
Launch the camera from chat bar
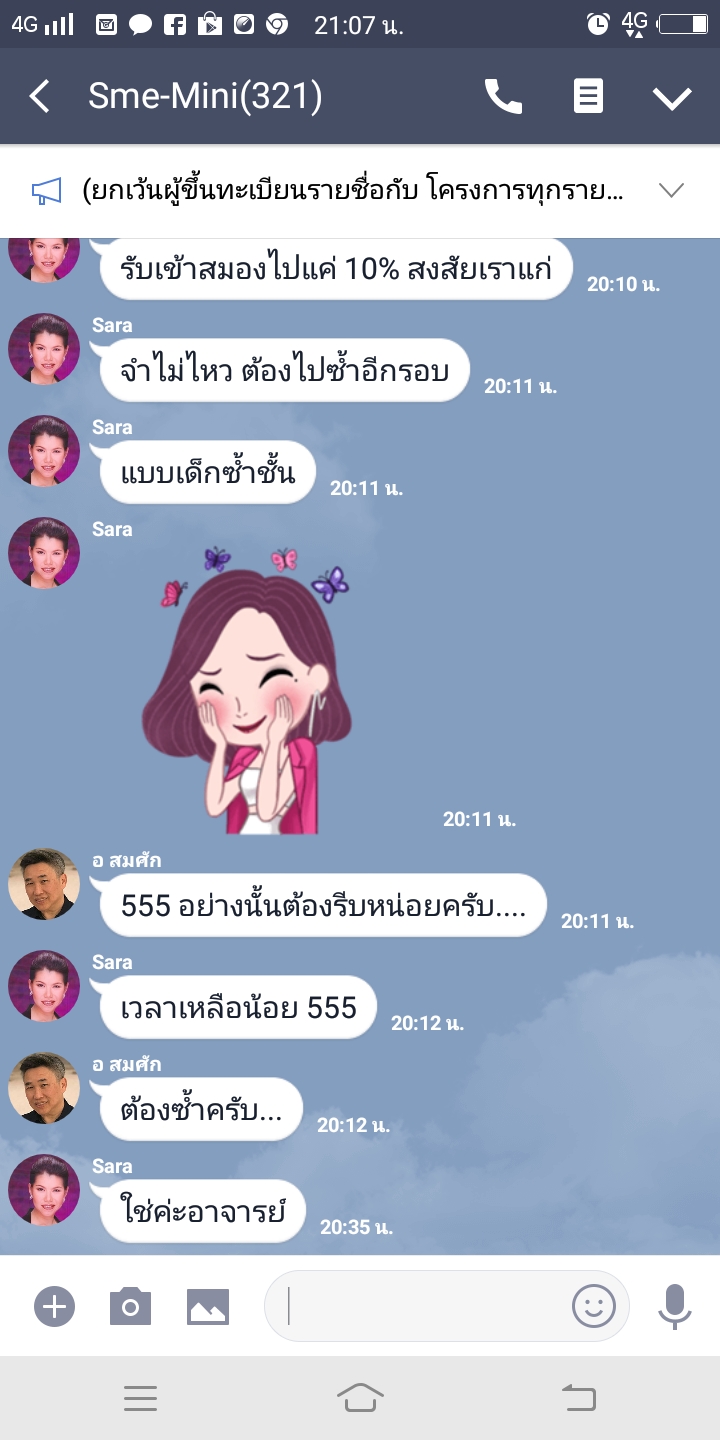click(130, 1306)
